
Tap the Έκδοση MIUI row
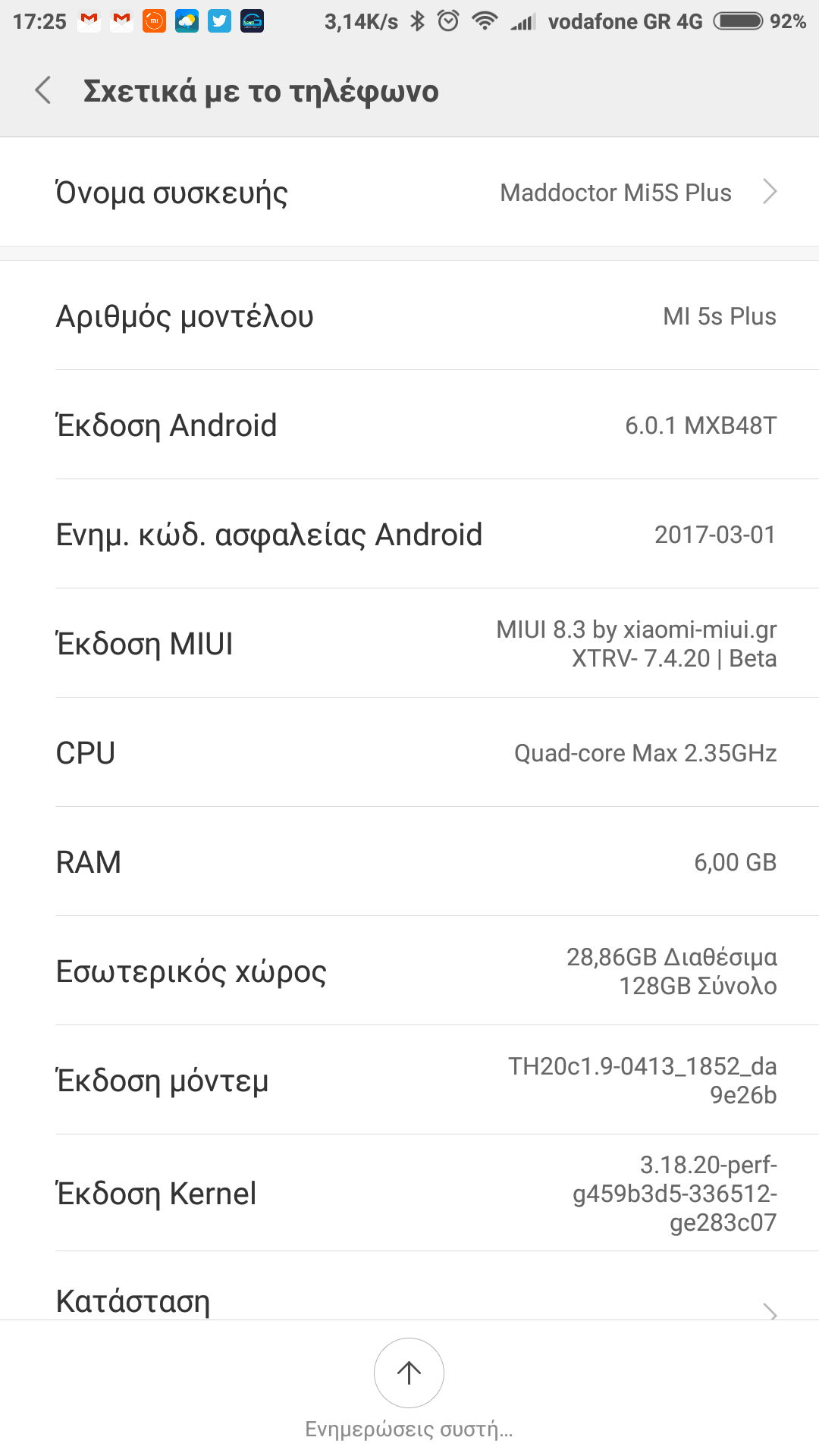409,644
